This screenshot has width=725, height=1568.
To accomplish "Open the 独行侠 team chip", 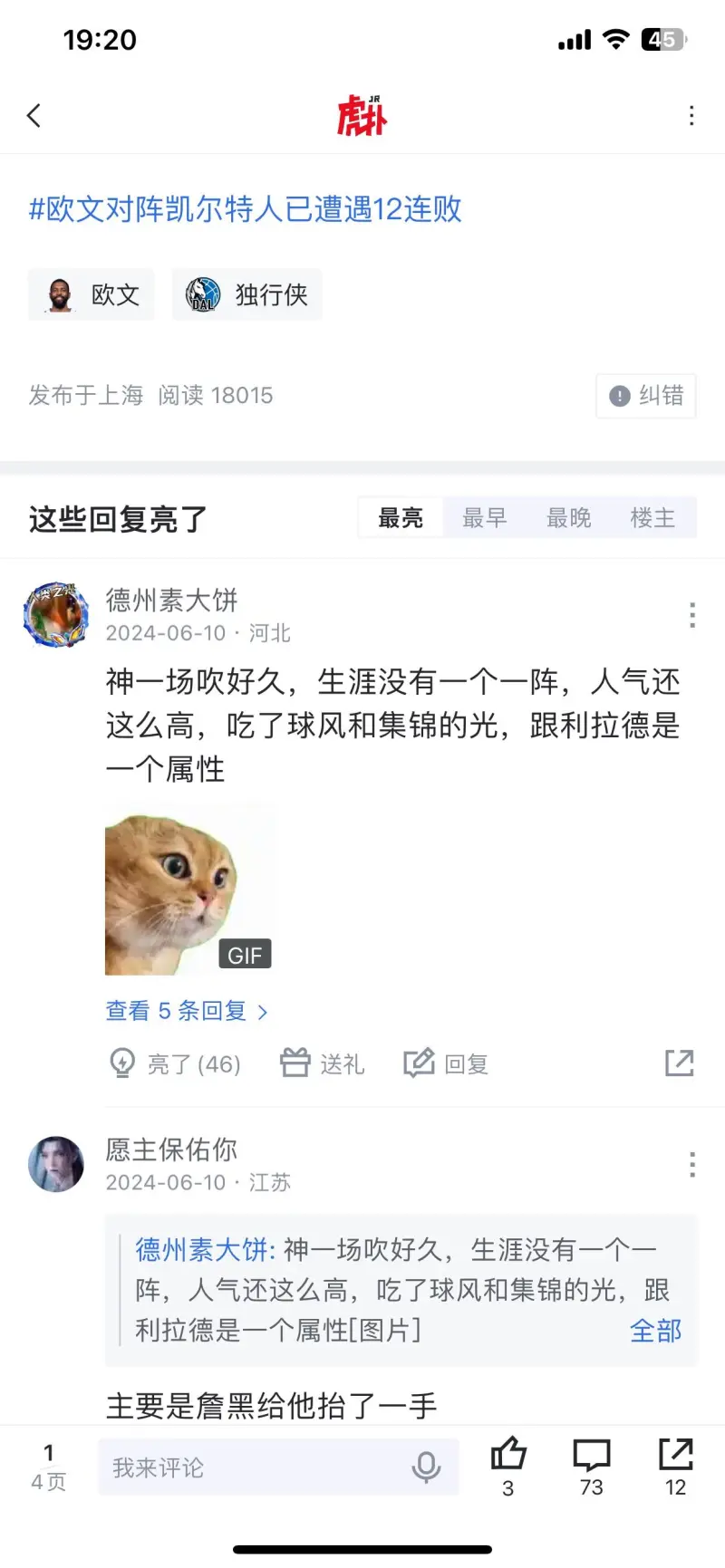I will [x=247, y=294].
